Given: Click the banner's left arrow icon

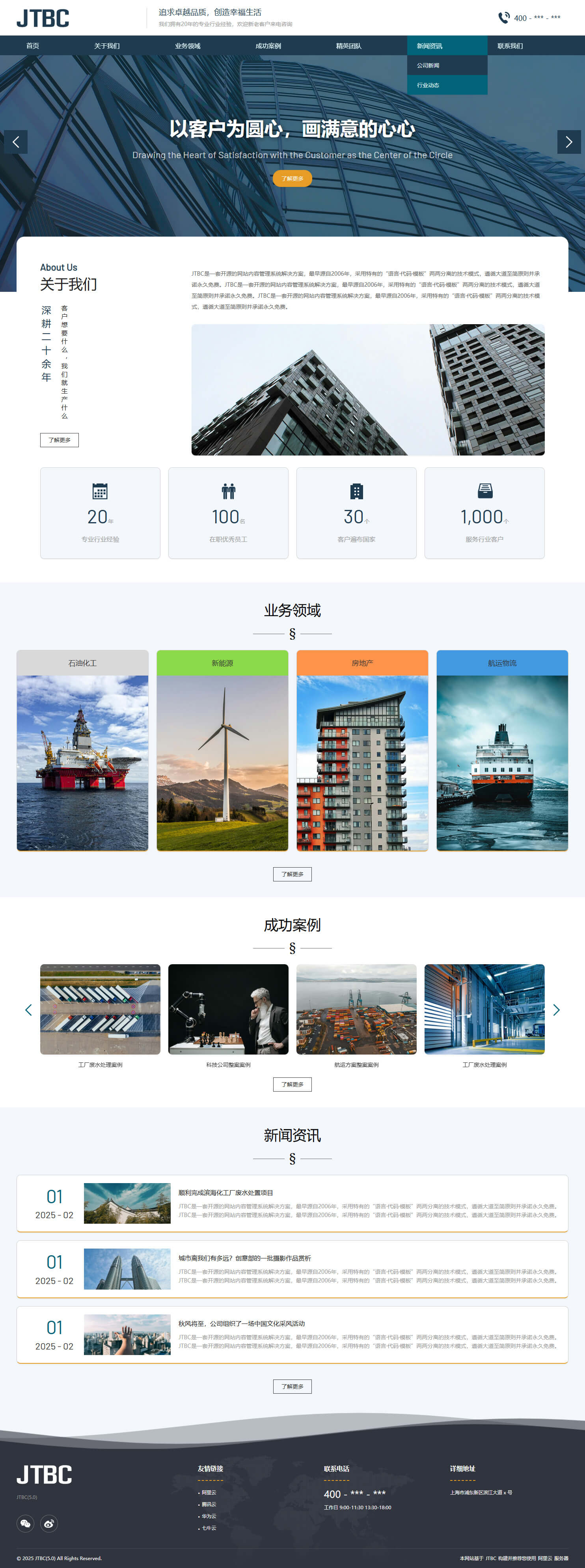Looking at the screenshot, I should pyautogui.click(x=16, y=142).
